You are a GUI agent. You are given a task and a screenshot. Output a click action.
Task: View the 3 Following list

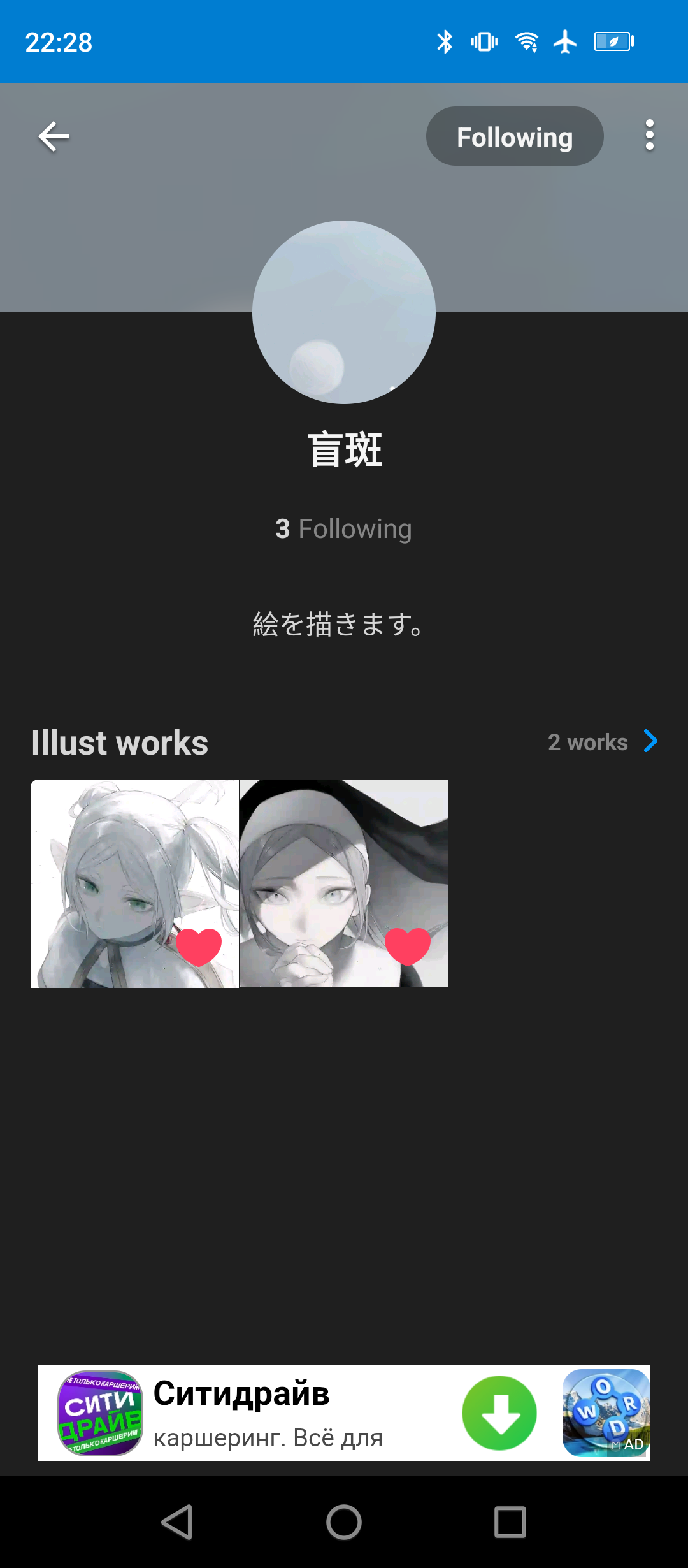point(343,528)
